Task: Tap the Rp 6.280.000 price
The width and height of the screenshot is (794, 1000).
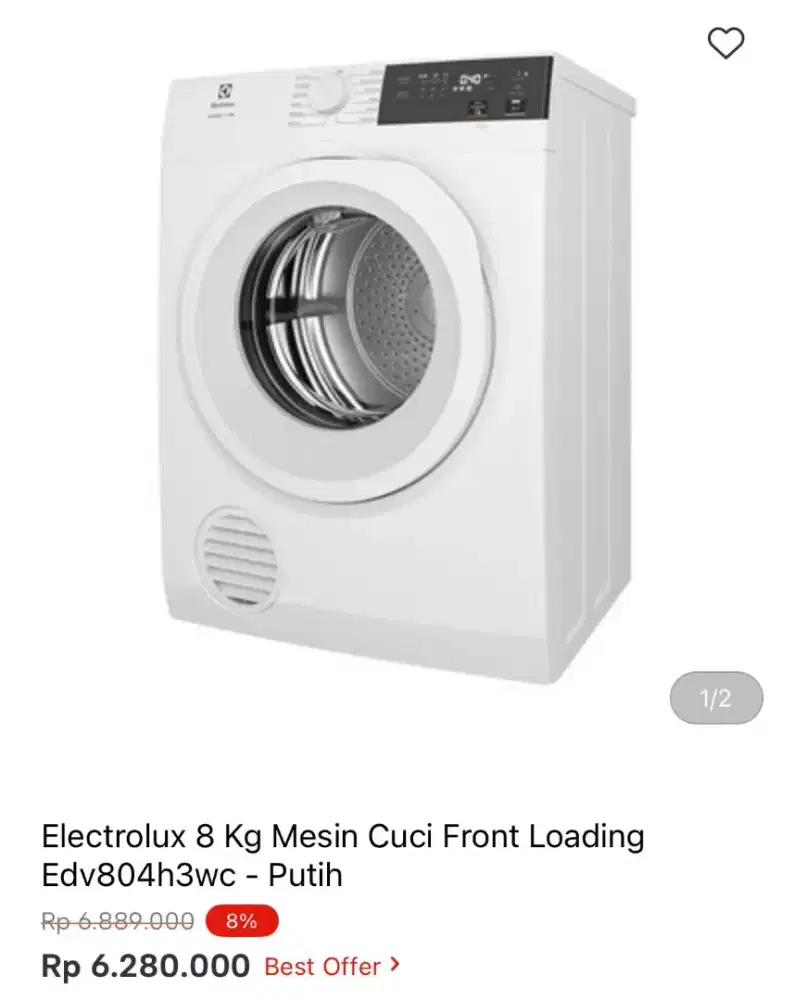Action: (x=145, y=967)
